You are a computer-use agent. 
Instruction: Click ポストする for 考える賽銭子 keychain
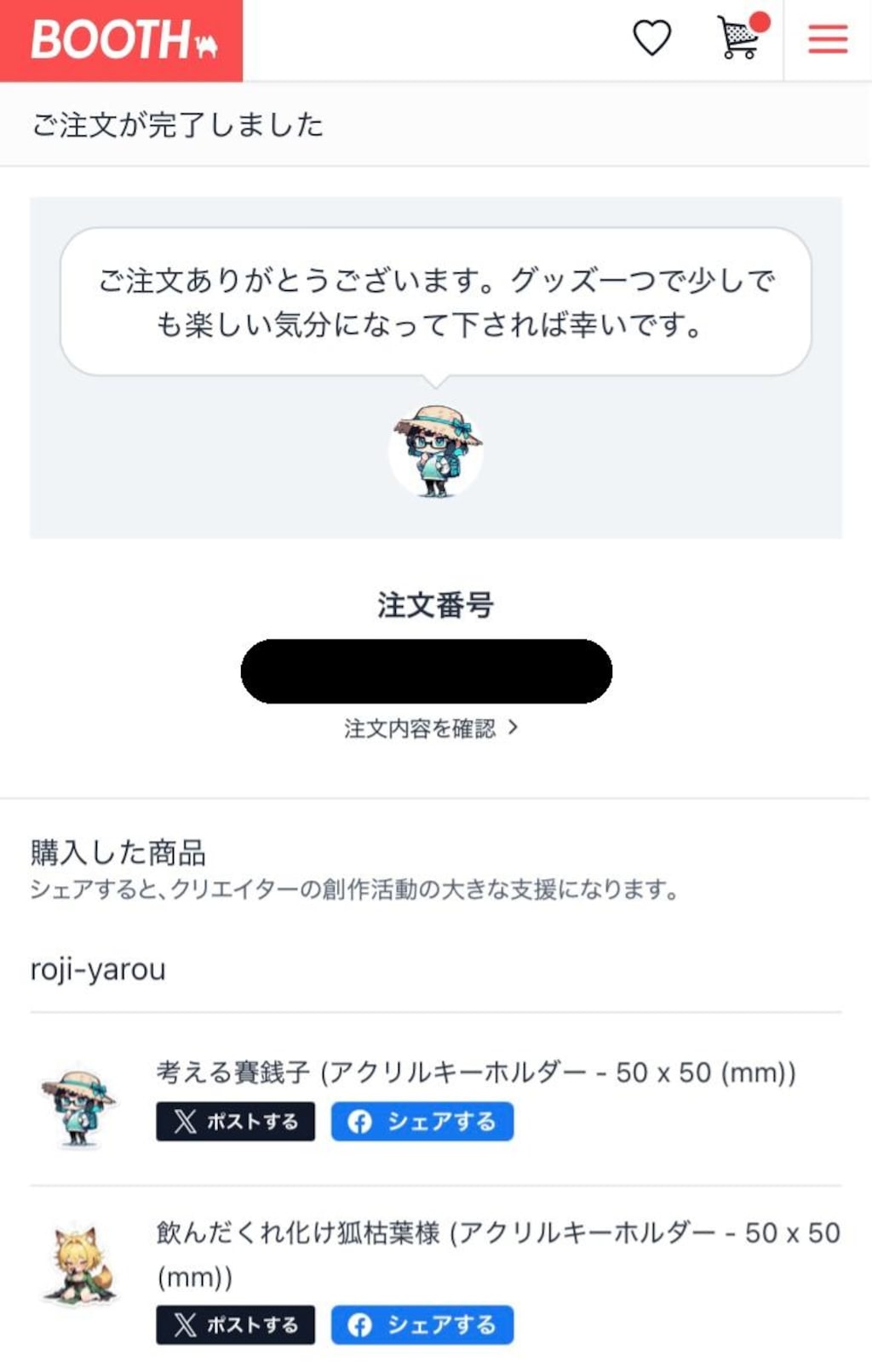tap(236, 1121)
